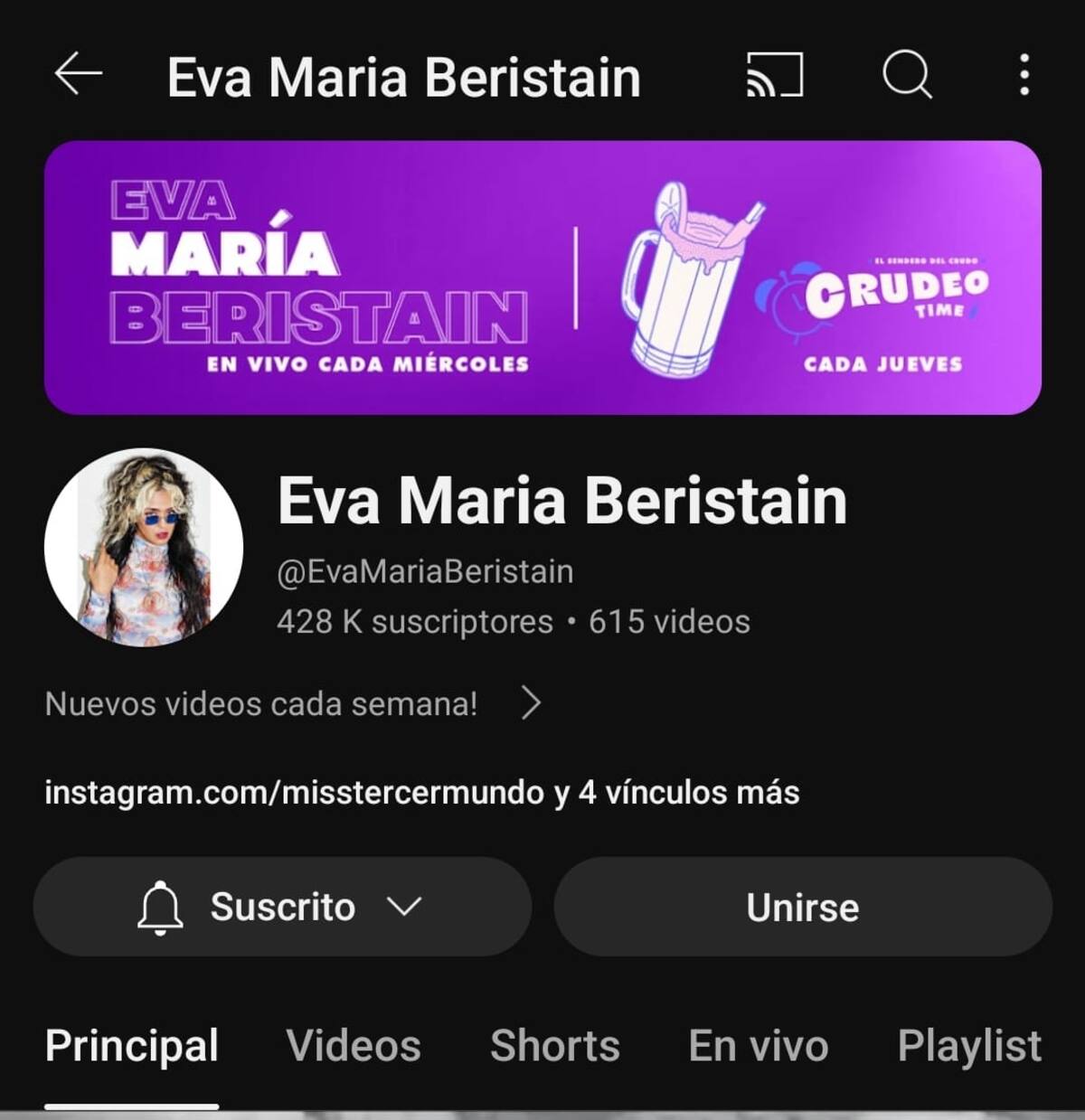The image size is (1085, 1120).
Task: Cast this channel to a device
Action: tap(774, 74)
